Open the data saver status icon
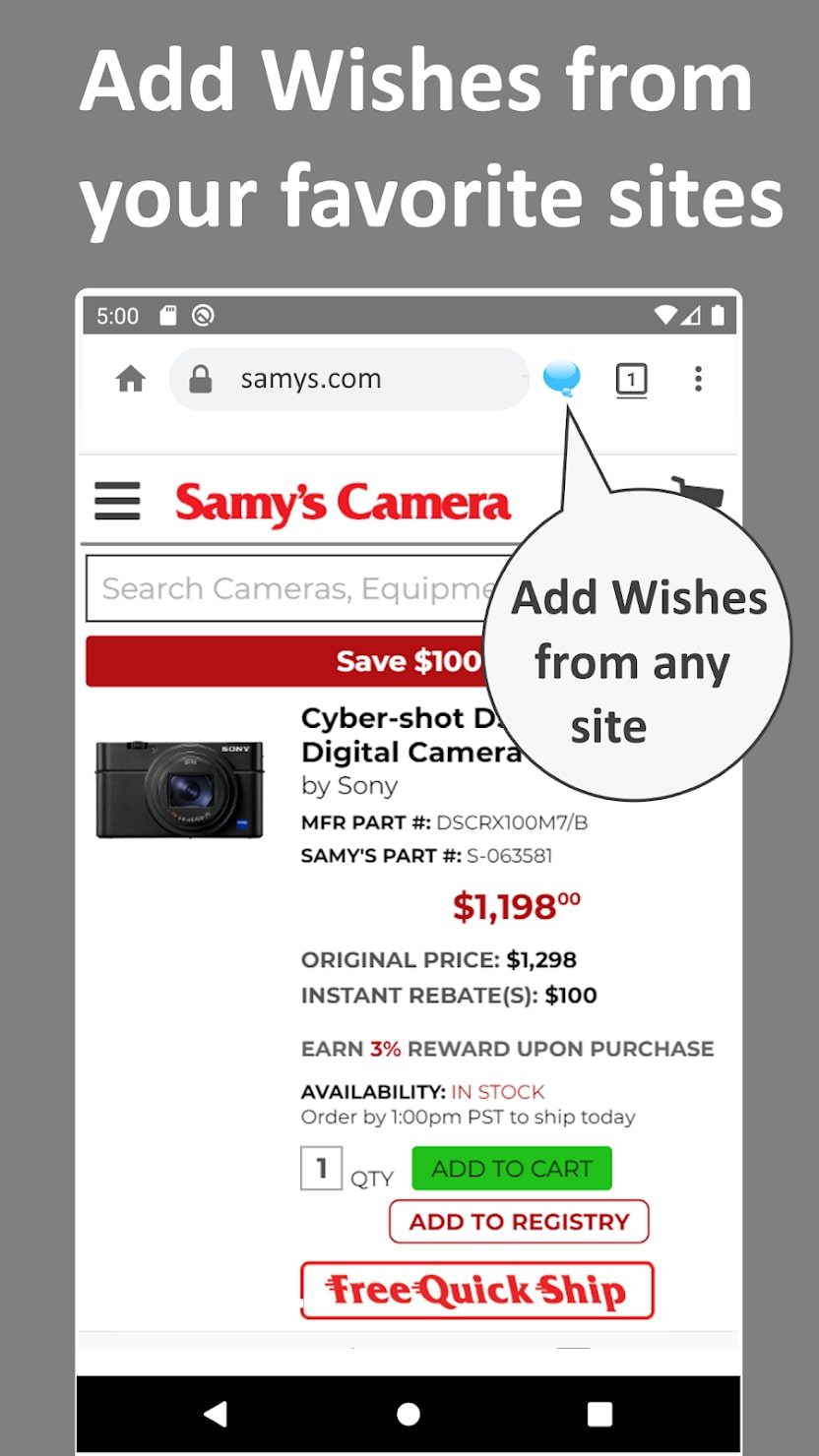The height and width of the screenshot is (1456, 819). 204,316
